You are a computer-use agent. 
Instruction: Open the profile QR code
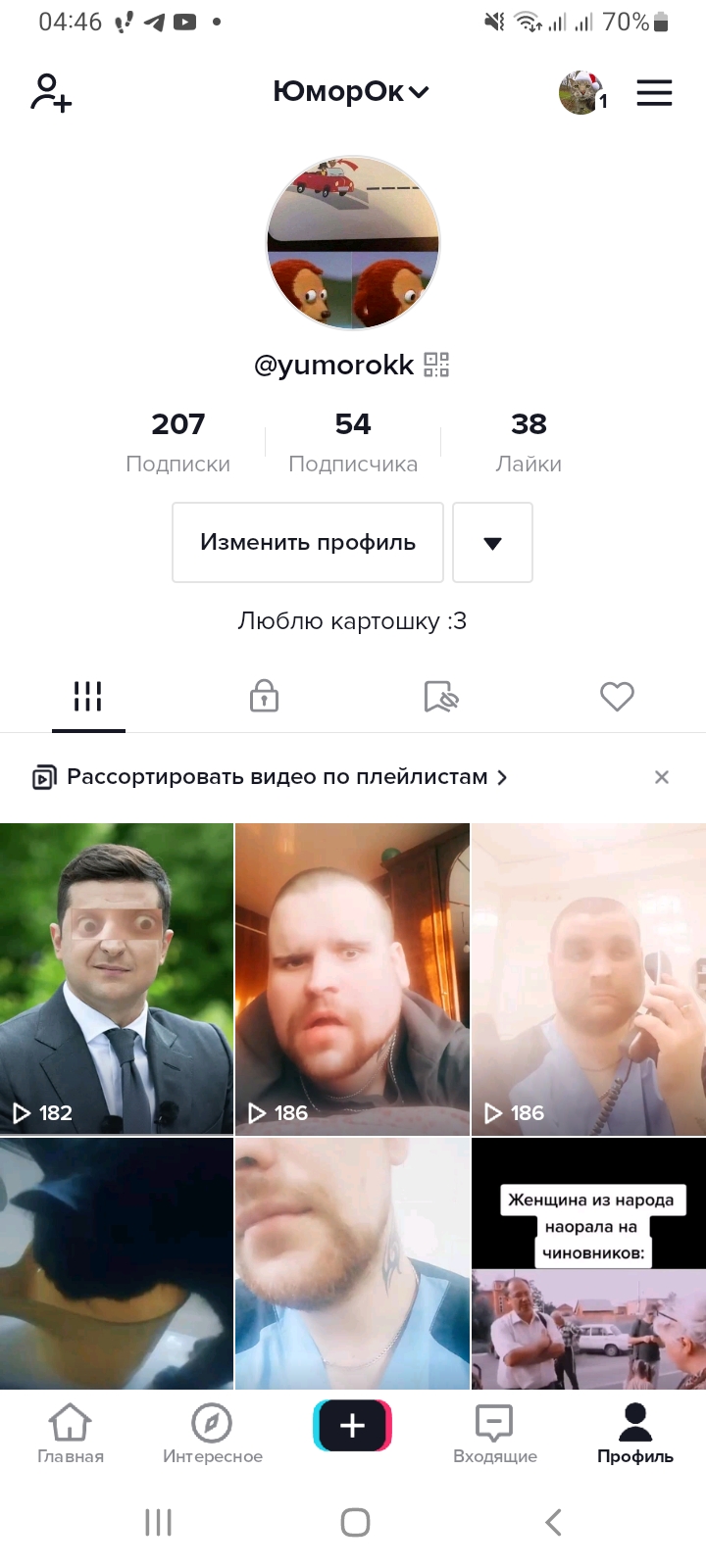pos(436,365)
